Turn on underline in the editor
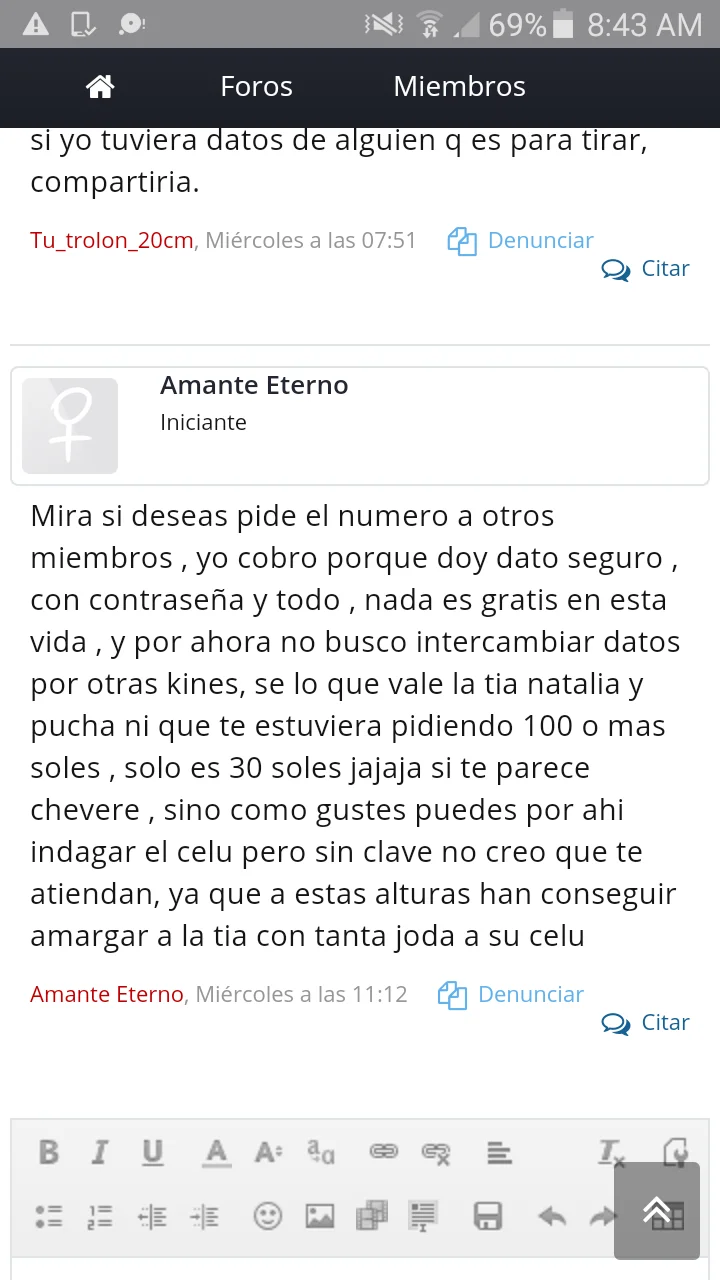The height and width of the screenshot is (1280, 720). [152, 1153]
